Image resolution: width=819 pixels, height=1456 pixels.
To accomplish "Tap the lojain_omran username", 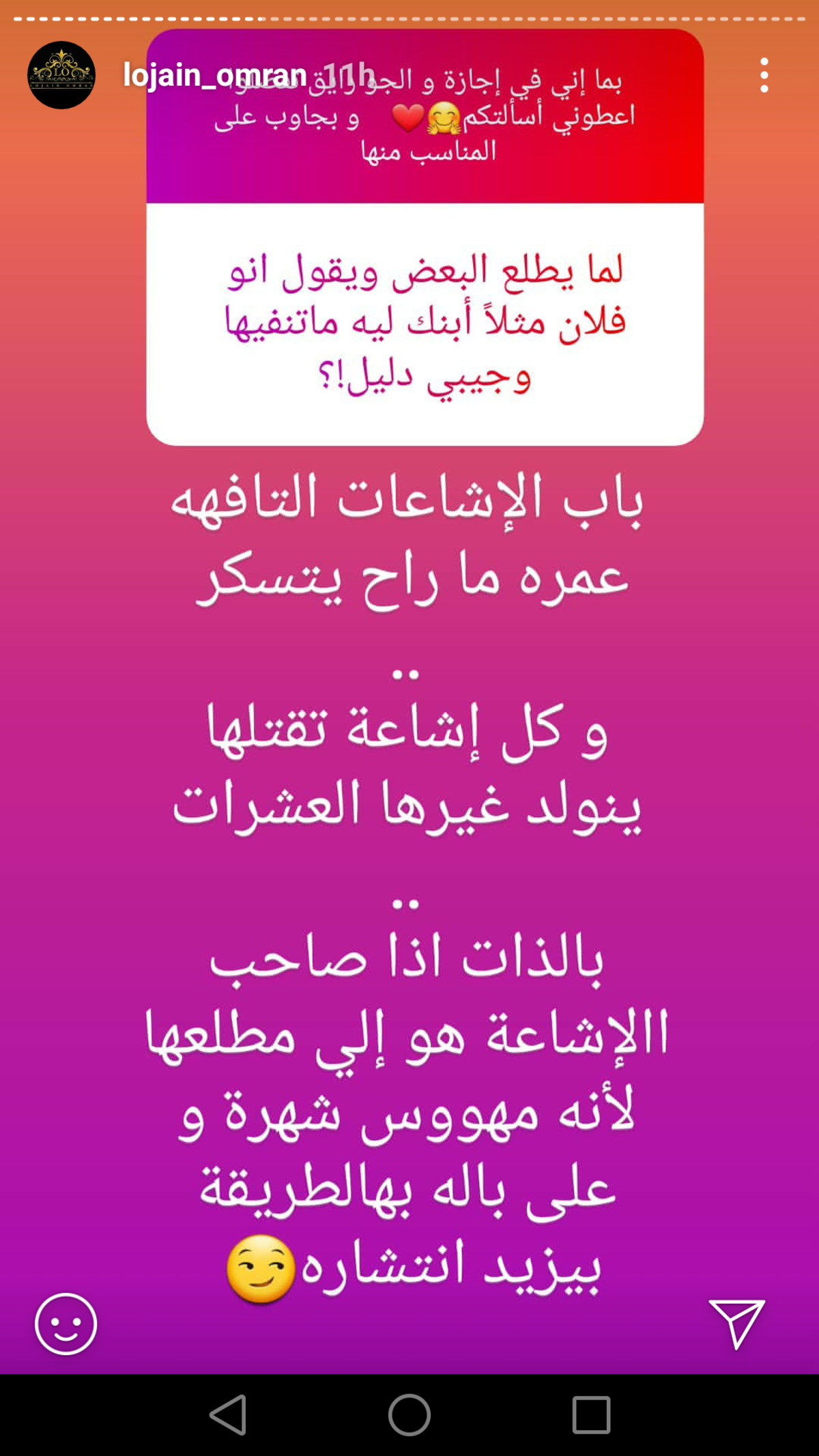I will 215,75.
